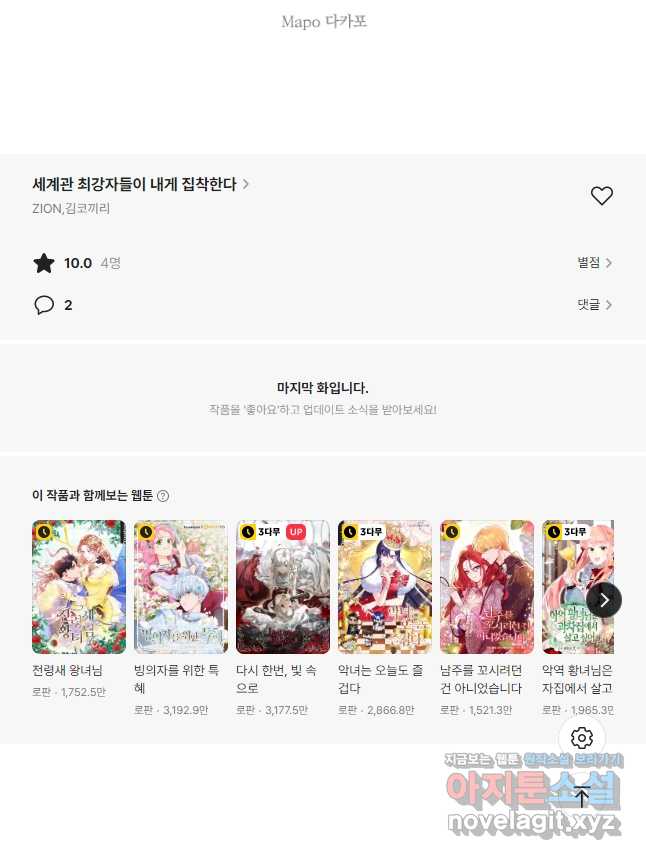Open the webtoon 빙의자를 위한 특혜
The image size is (646, 860).
tap(181, 587)
